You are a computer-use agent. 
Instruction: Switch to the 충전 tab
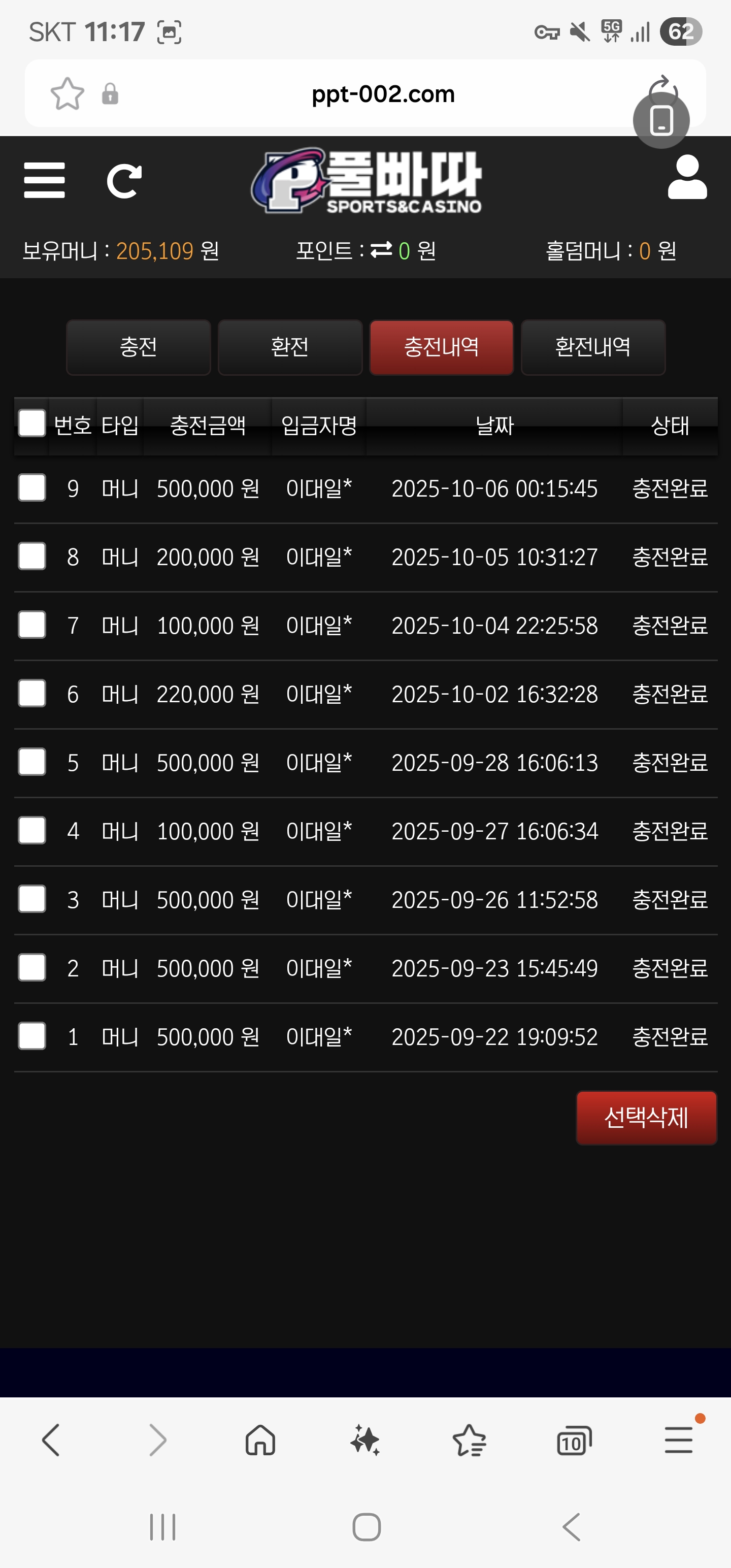[139, 347]
